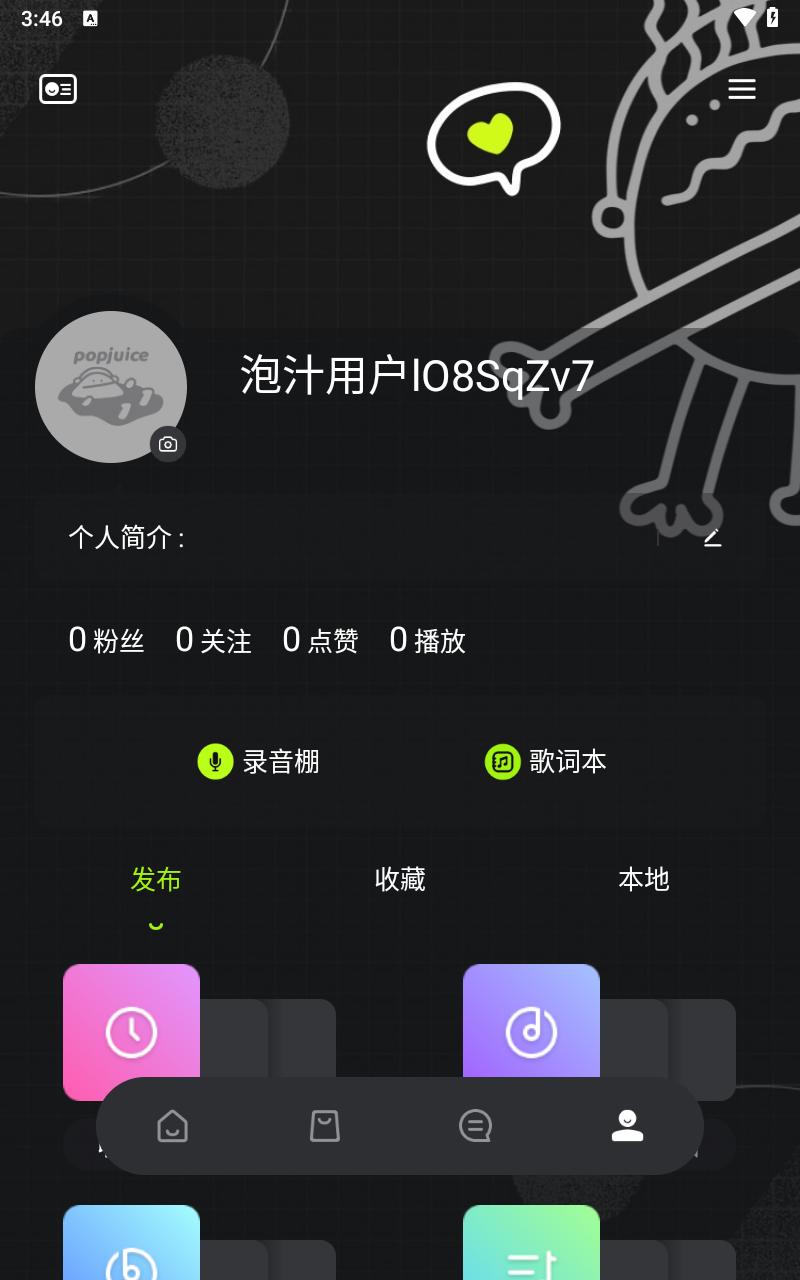Screen dimensions: 800x1280
Task: Tap the username 泡汁用户IO8SqZv7
Action: click(415, 374)
